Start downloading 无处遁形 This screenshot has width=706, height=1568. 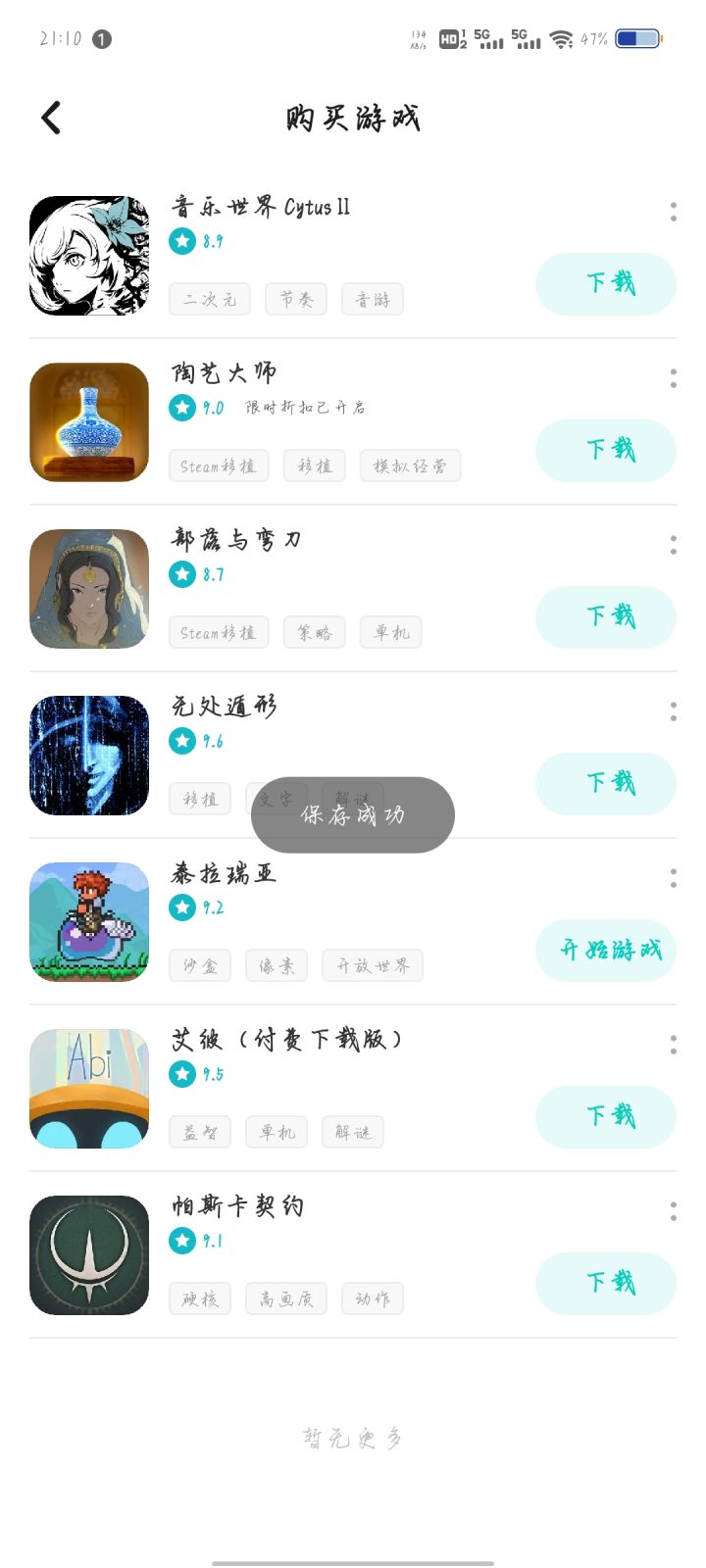[x=605, y=784]
